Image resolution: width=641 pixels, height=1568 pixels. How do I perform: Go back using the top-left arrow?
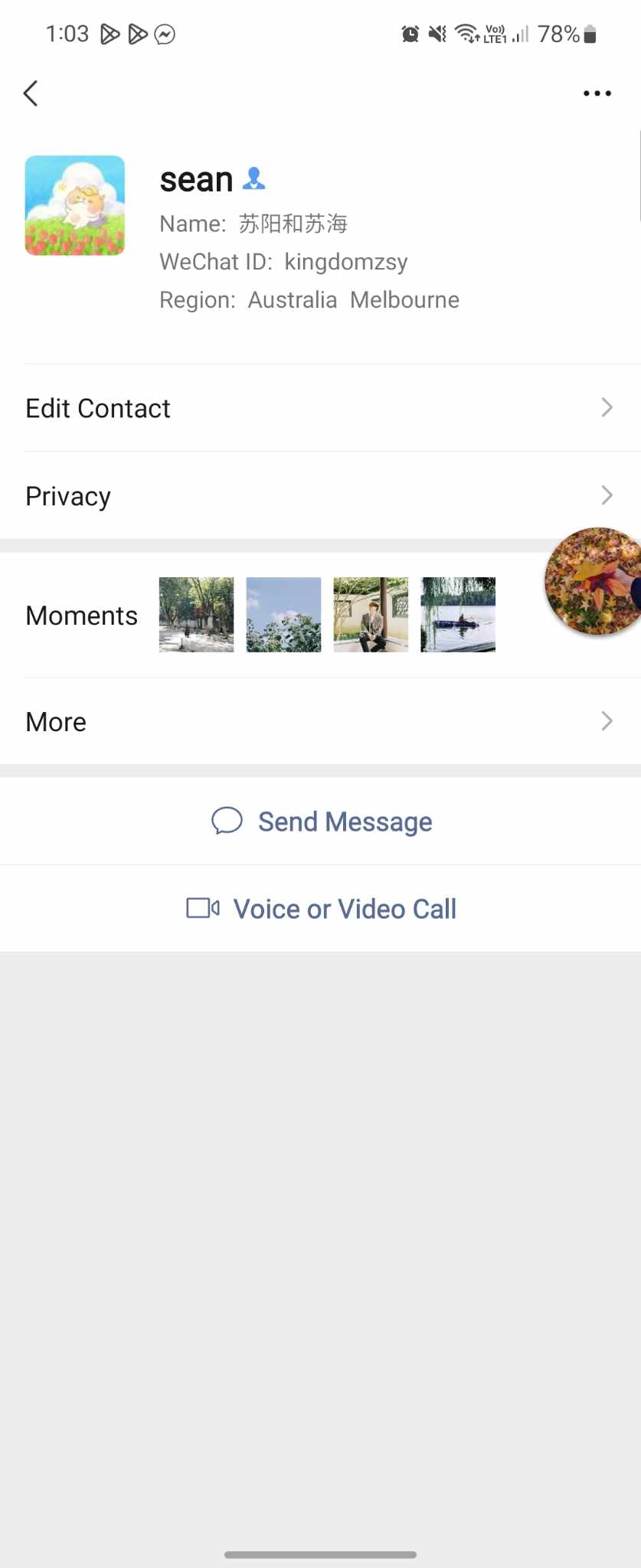(x=31, y=93)
